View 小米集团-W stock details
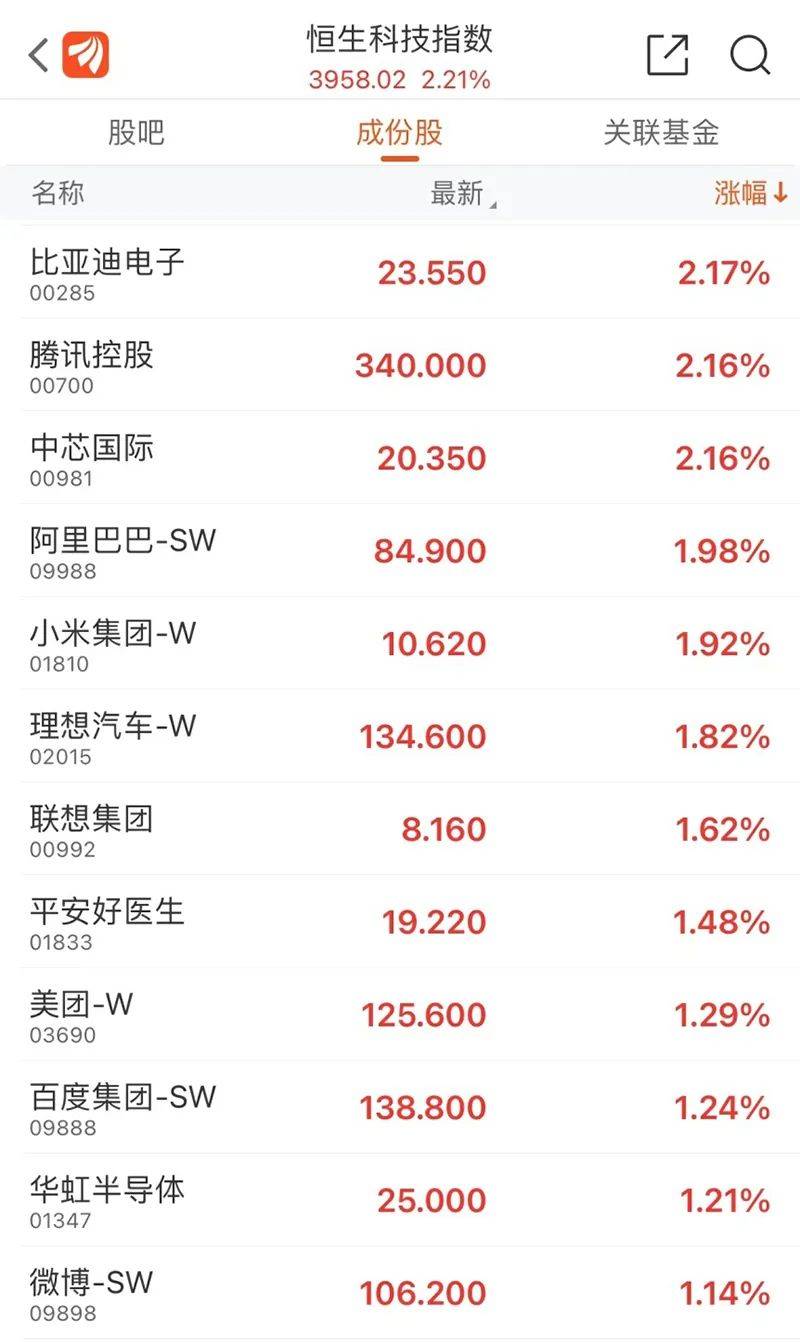 click(x=400, y=644)
